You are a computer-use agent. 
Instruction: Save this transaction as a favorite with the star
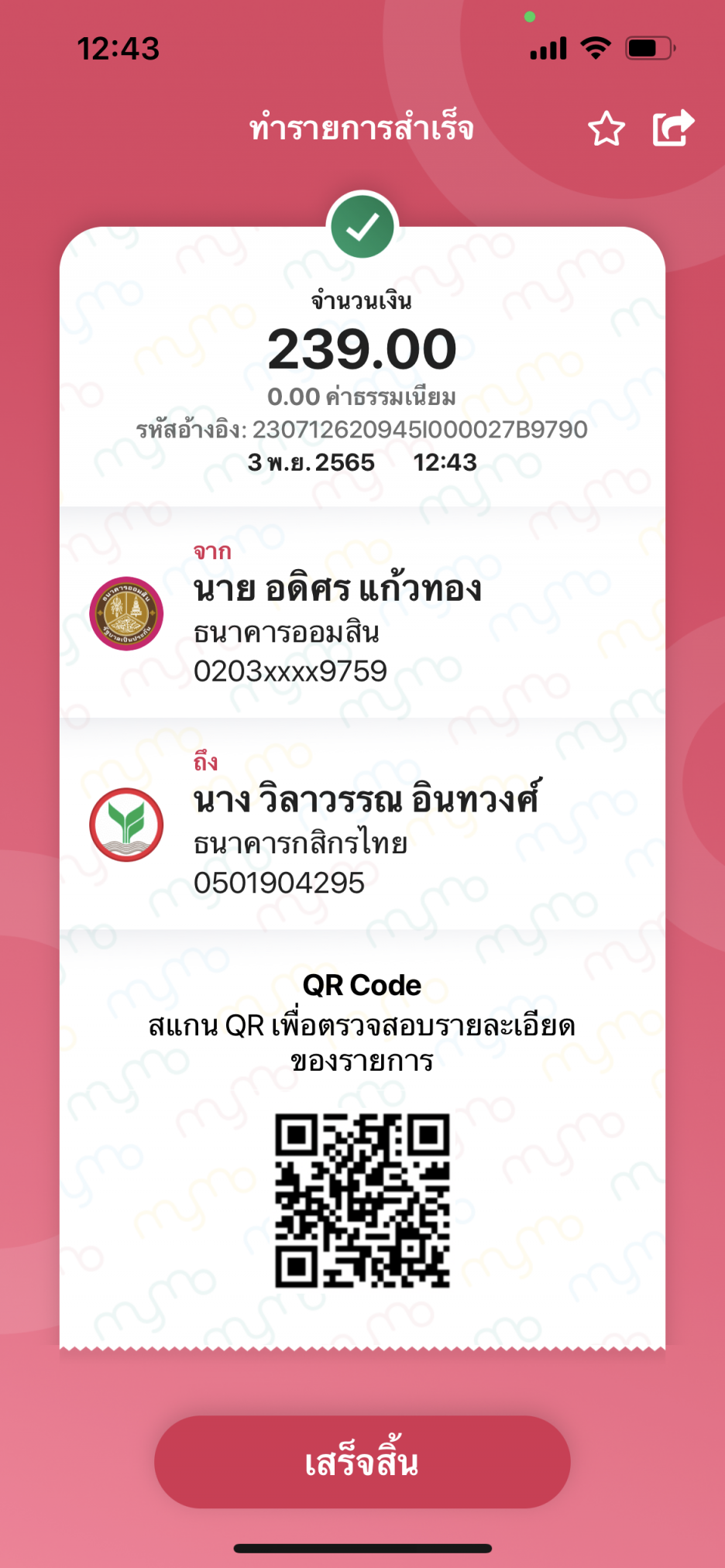(x=606, y=129)
